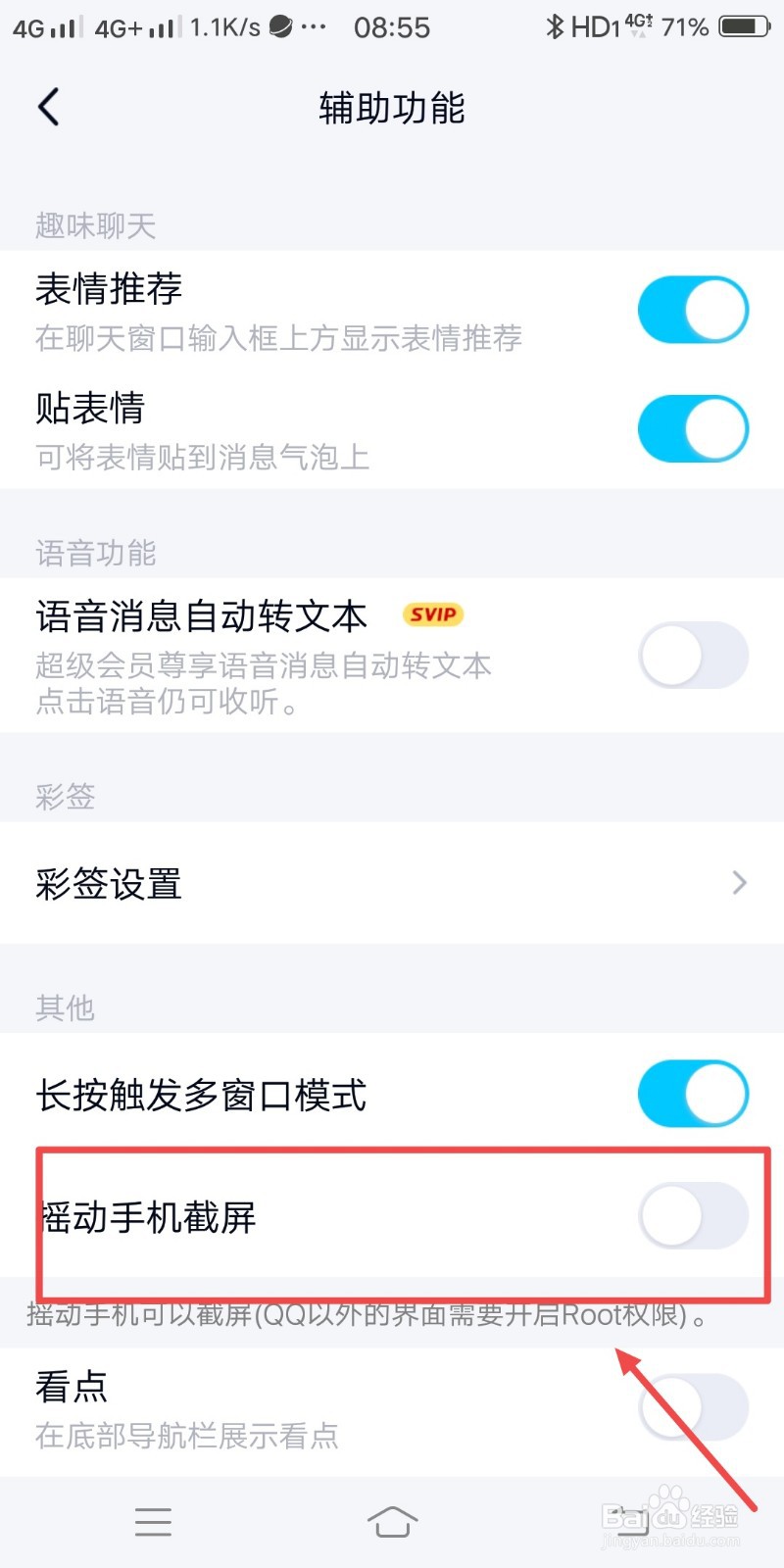Click the 语音消息自动转文本 label text
Screen dimensions: 784x1568
tap(201, 615)
